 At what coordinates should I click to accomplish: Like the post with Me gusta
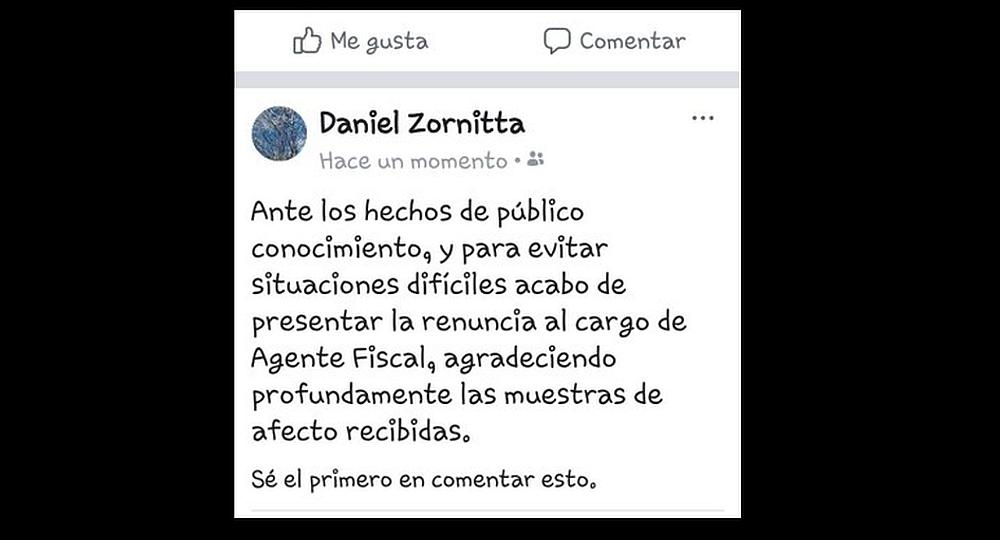pos(360,41)
